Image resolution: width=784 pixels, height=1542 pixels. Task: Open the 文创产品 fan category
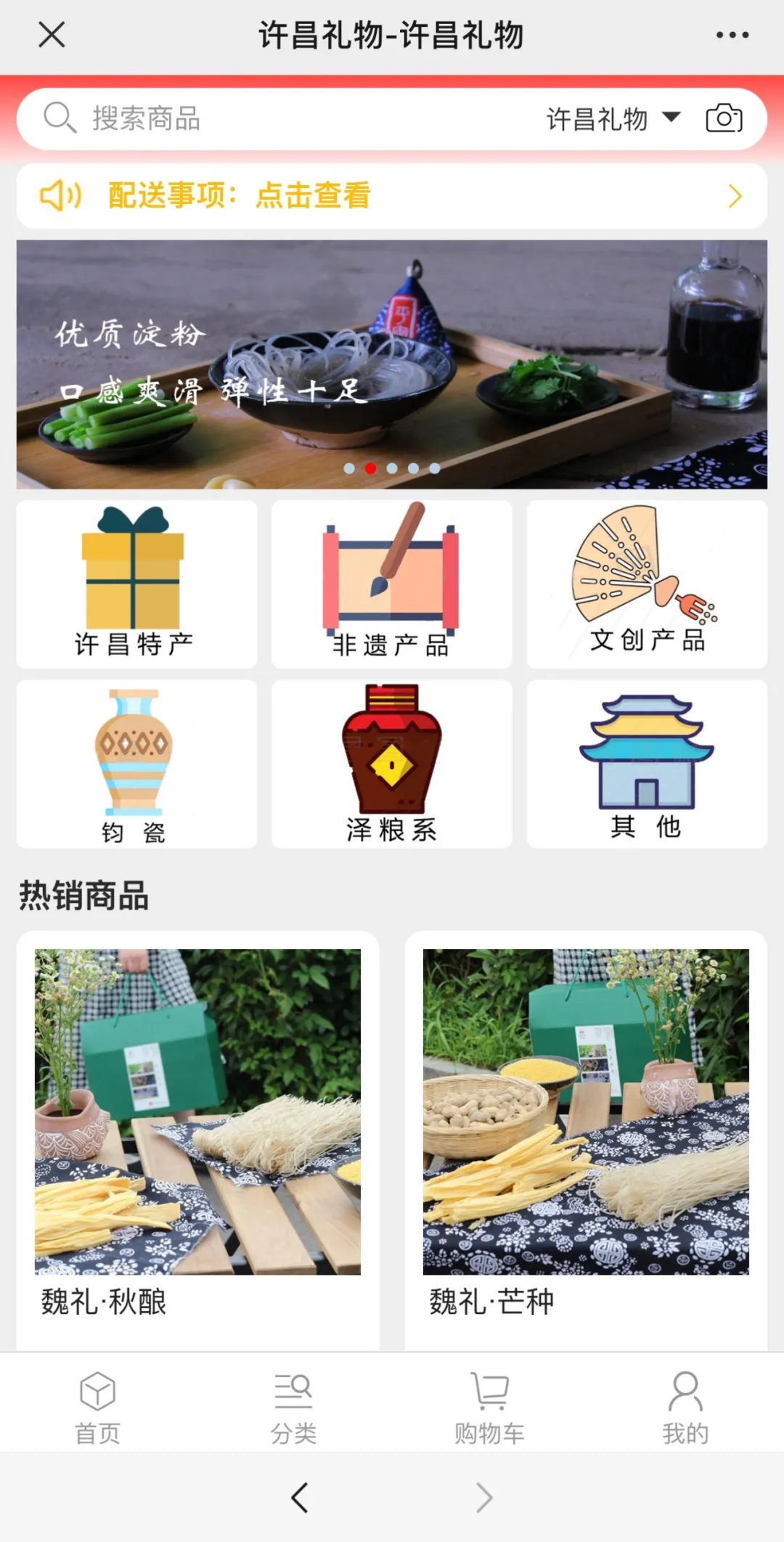[x=645, y=584]
